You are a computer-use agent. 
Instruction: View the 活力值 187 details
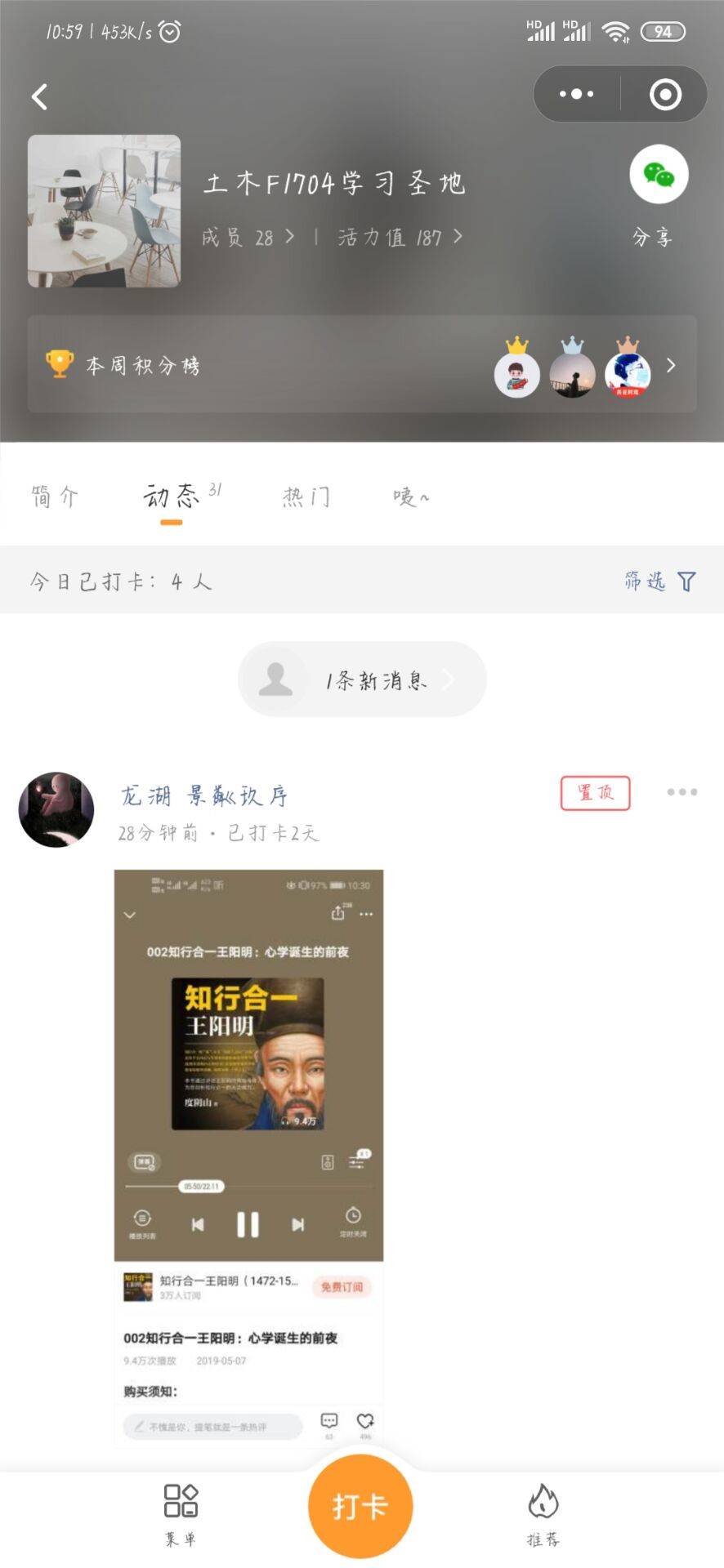click(x=400, y=237)
